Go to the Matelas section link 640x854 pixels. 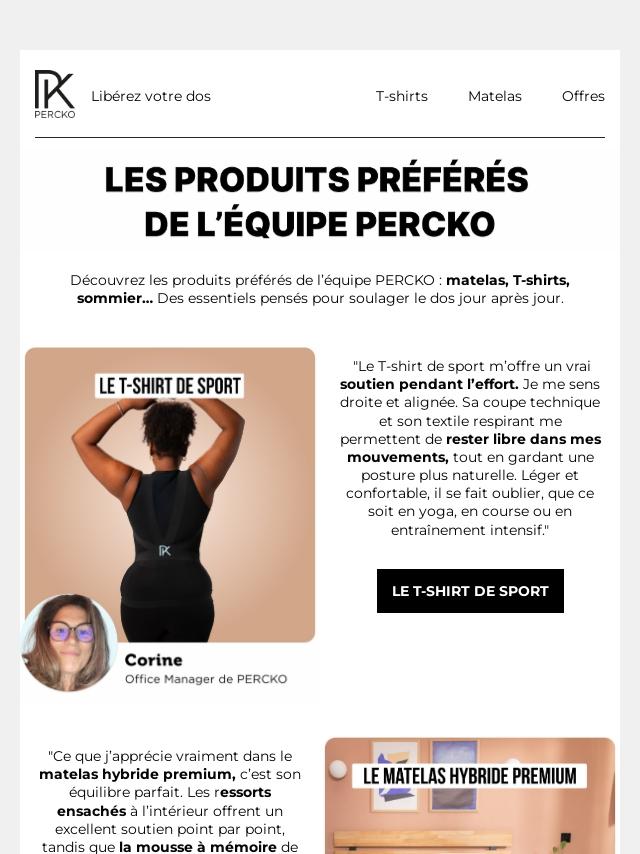point(494,96)
